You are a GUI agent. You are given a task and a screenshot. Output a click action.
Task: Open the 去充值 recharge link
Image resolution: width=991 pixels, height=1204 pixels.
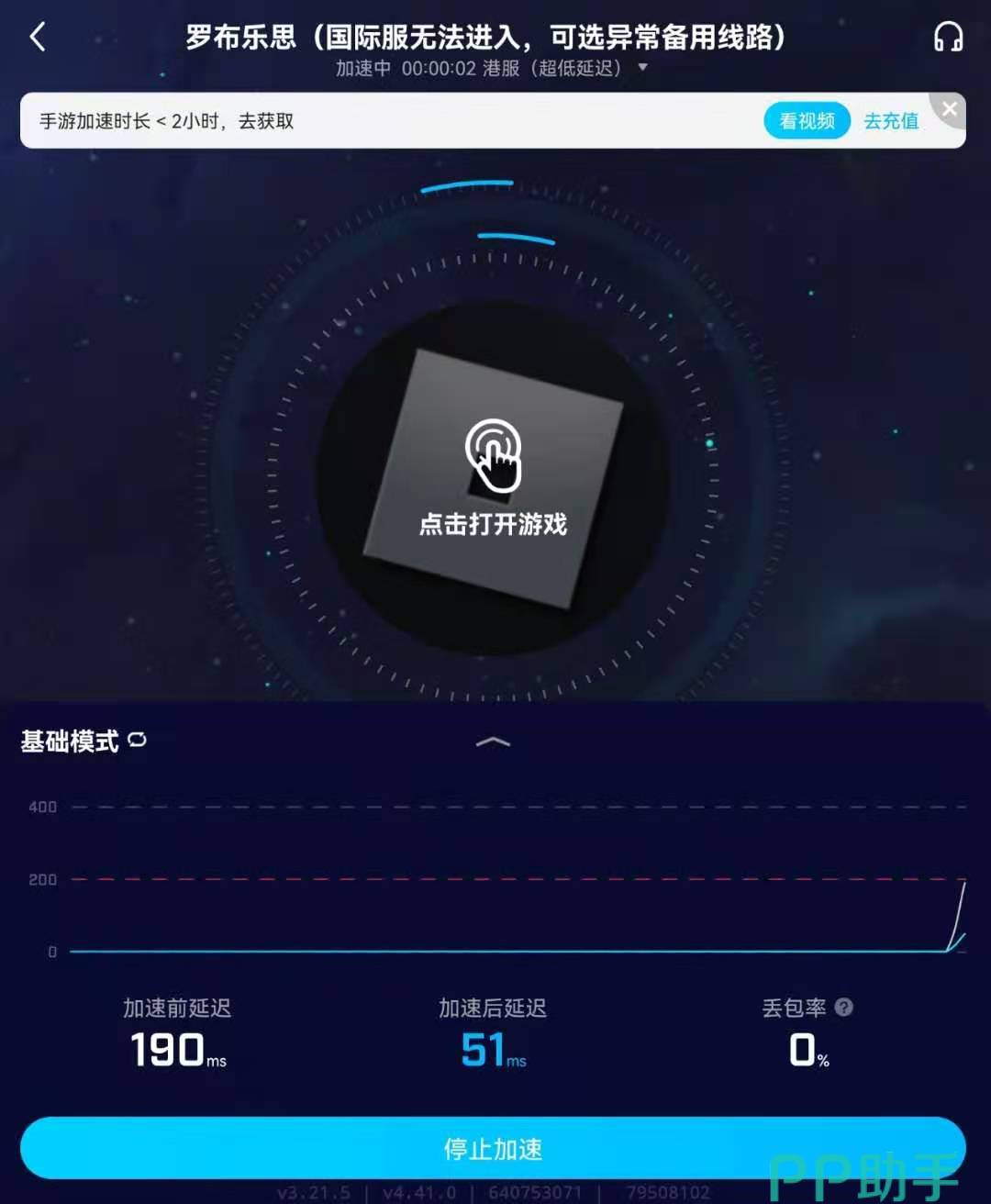pyautogui.click(x=890, y=120)
